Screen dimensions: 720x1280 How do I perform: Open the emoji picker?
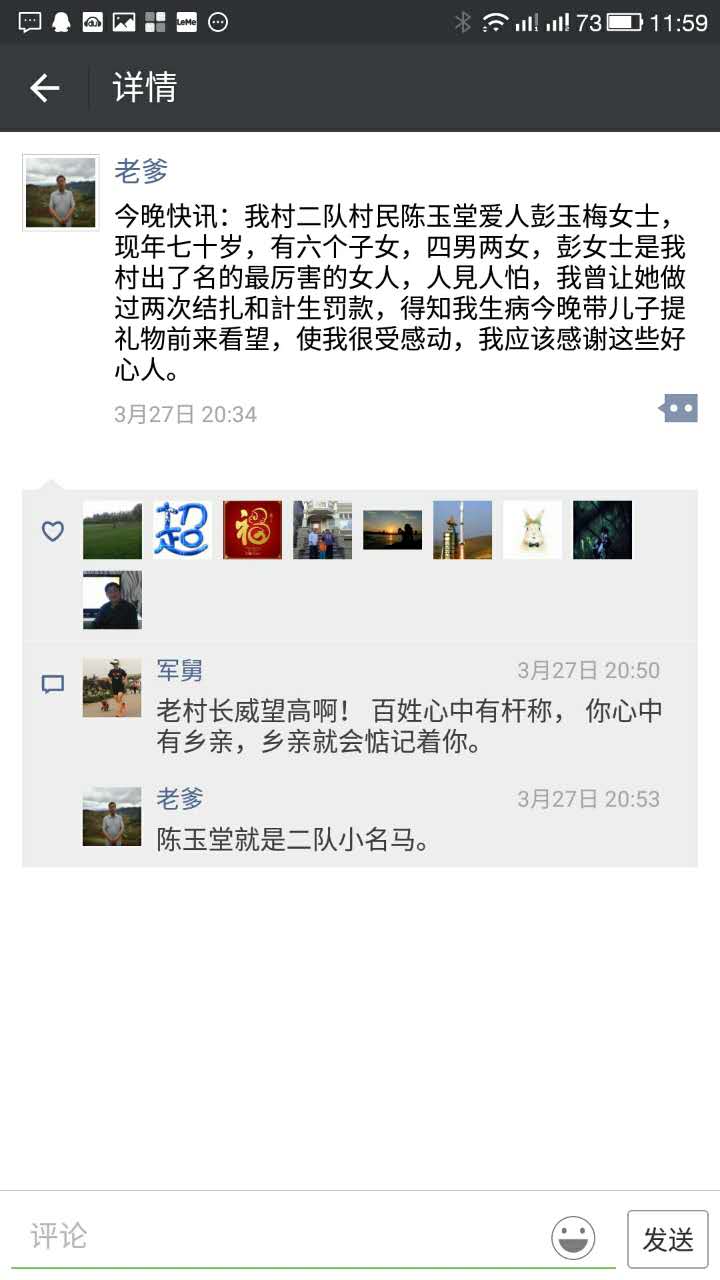pyautogui.click(x=573, y=1238)
